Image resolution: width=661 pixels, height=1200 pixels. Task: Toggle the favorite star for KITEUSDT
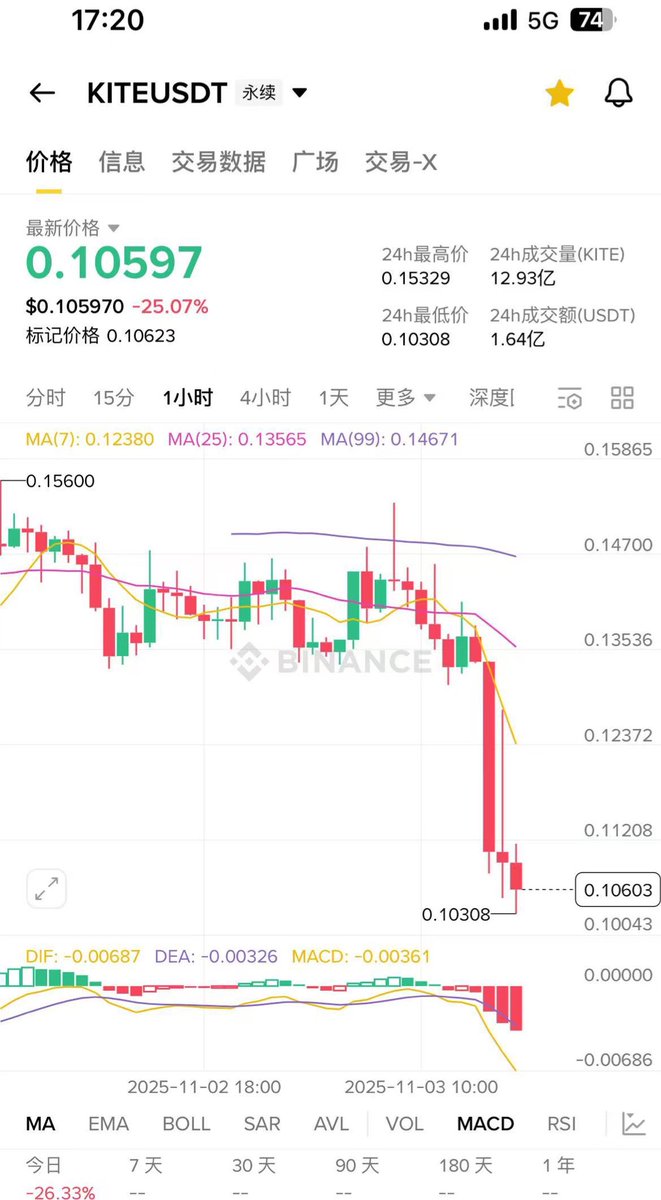click(559, 94)
